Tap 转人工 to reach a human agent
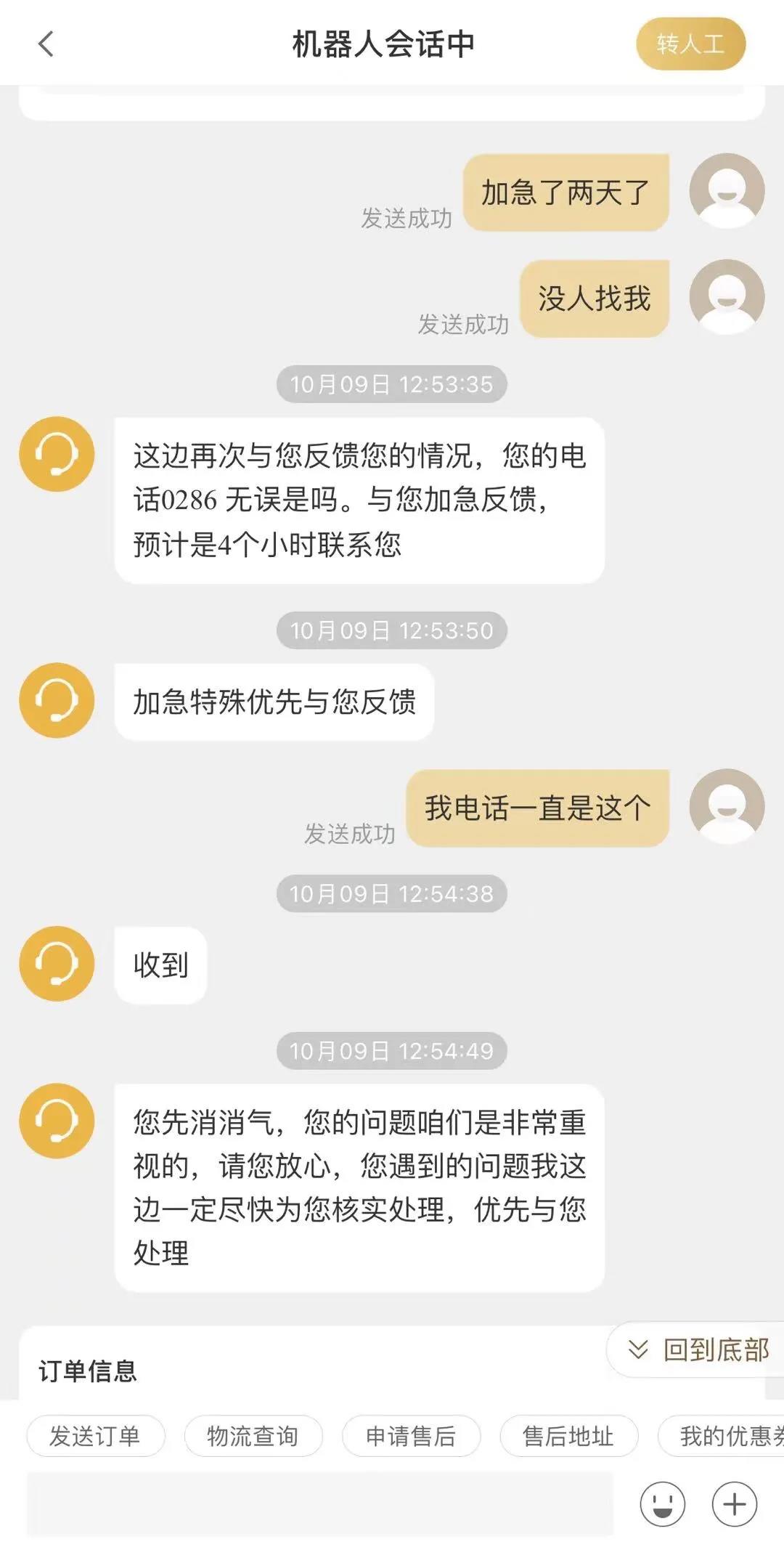This screenshot has height=1563, width=784. point(690,44)
